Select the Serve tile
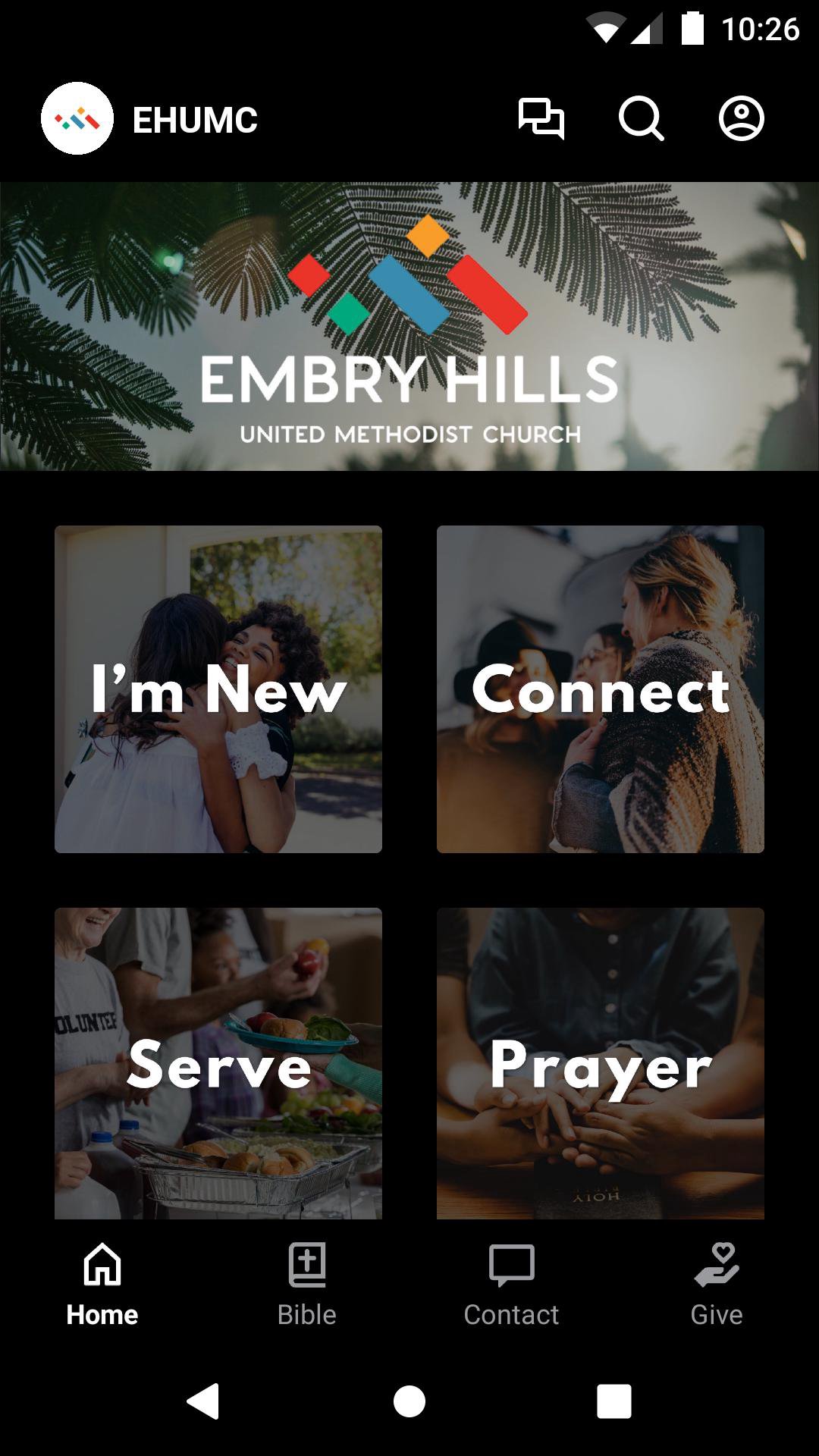 click(218, 1063)
